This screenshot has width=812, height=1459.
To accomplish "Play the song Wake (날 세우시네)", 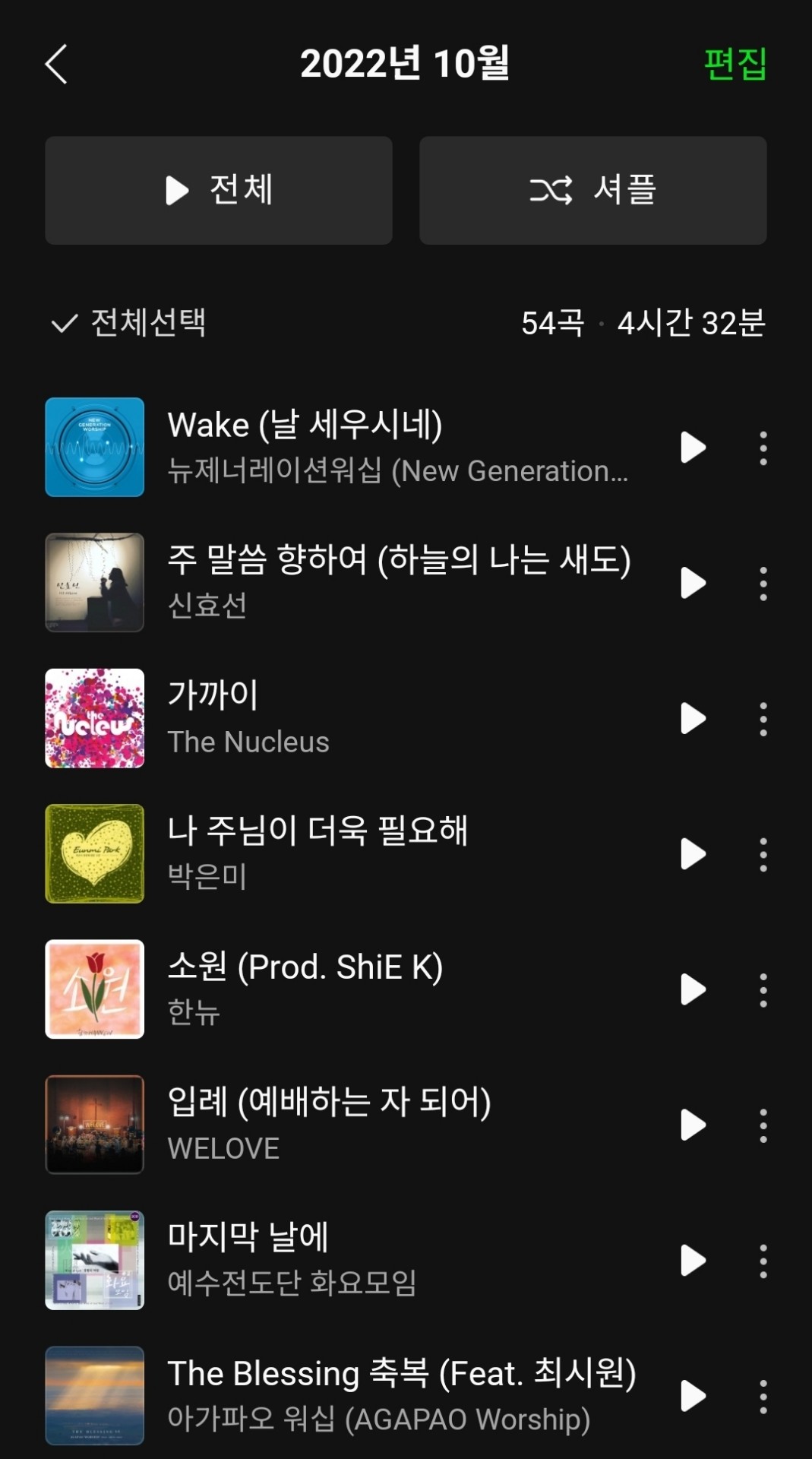I will [x=693, y=448].
